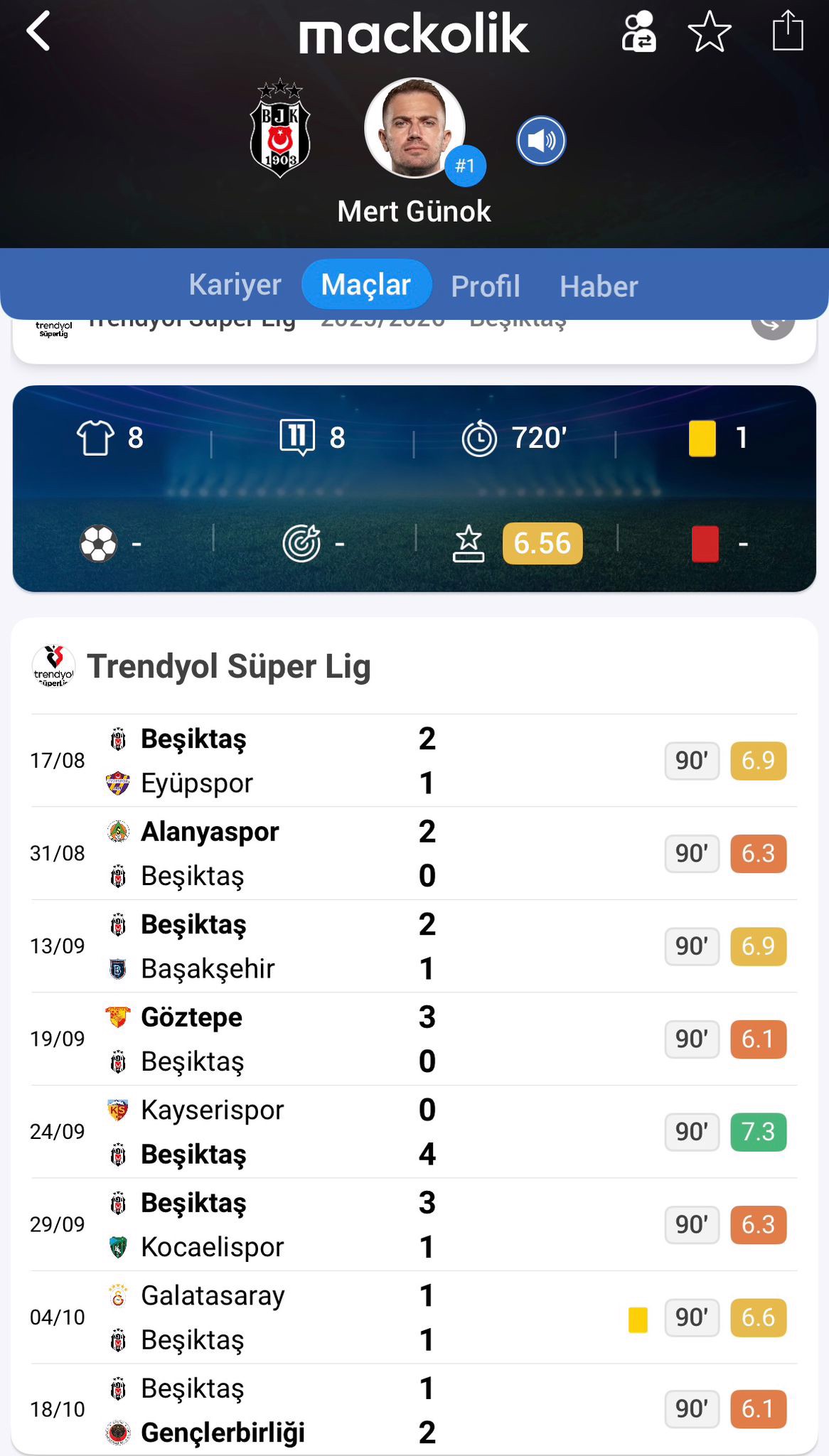The width and height of the screenshot is (829, 1456).
Task: Open the Beşiktaş vs Kocaelispor match on 29/09
Action: (412, 1224)
